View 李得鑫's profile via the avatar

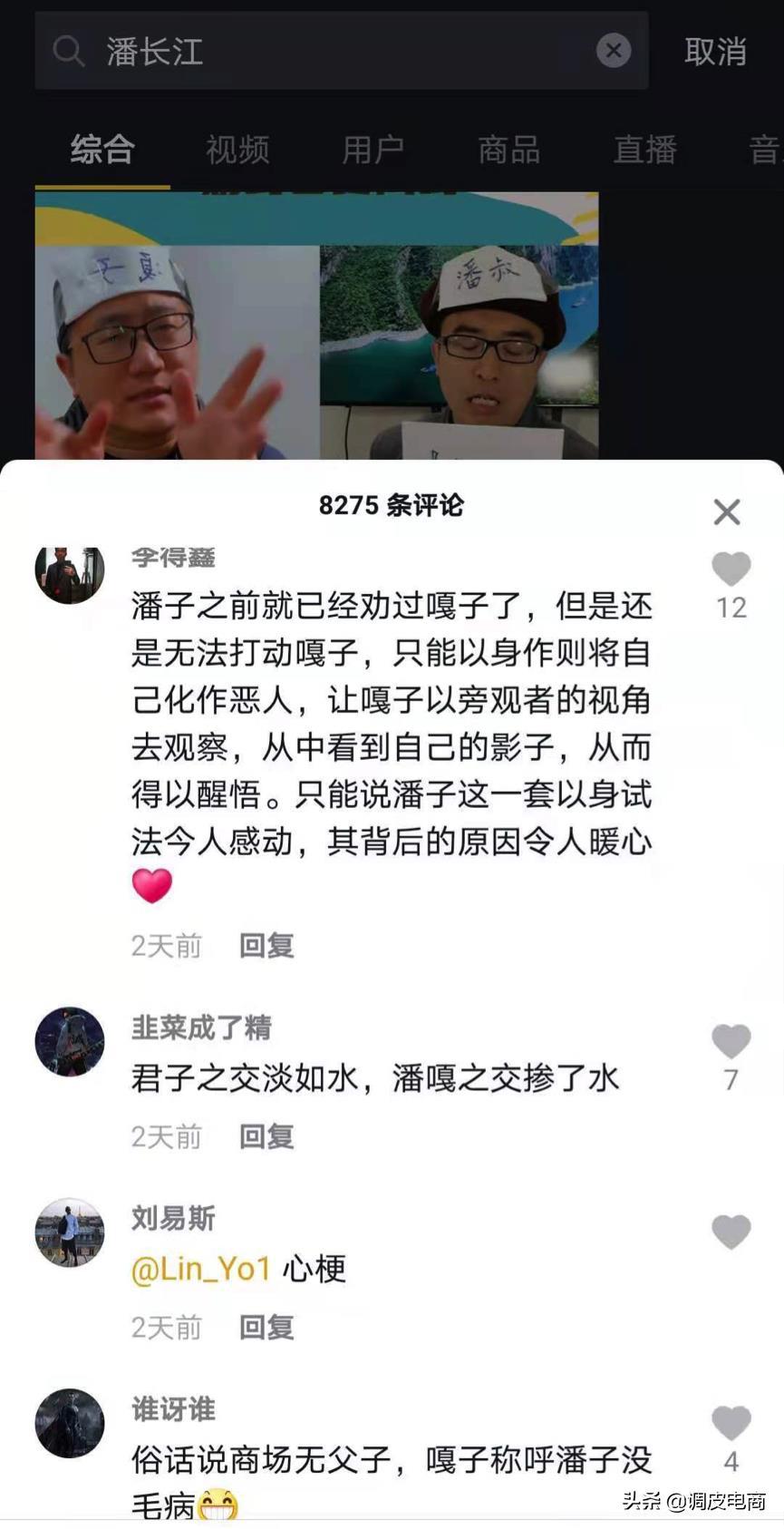(70, 571)
